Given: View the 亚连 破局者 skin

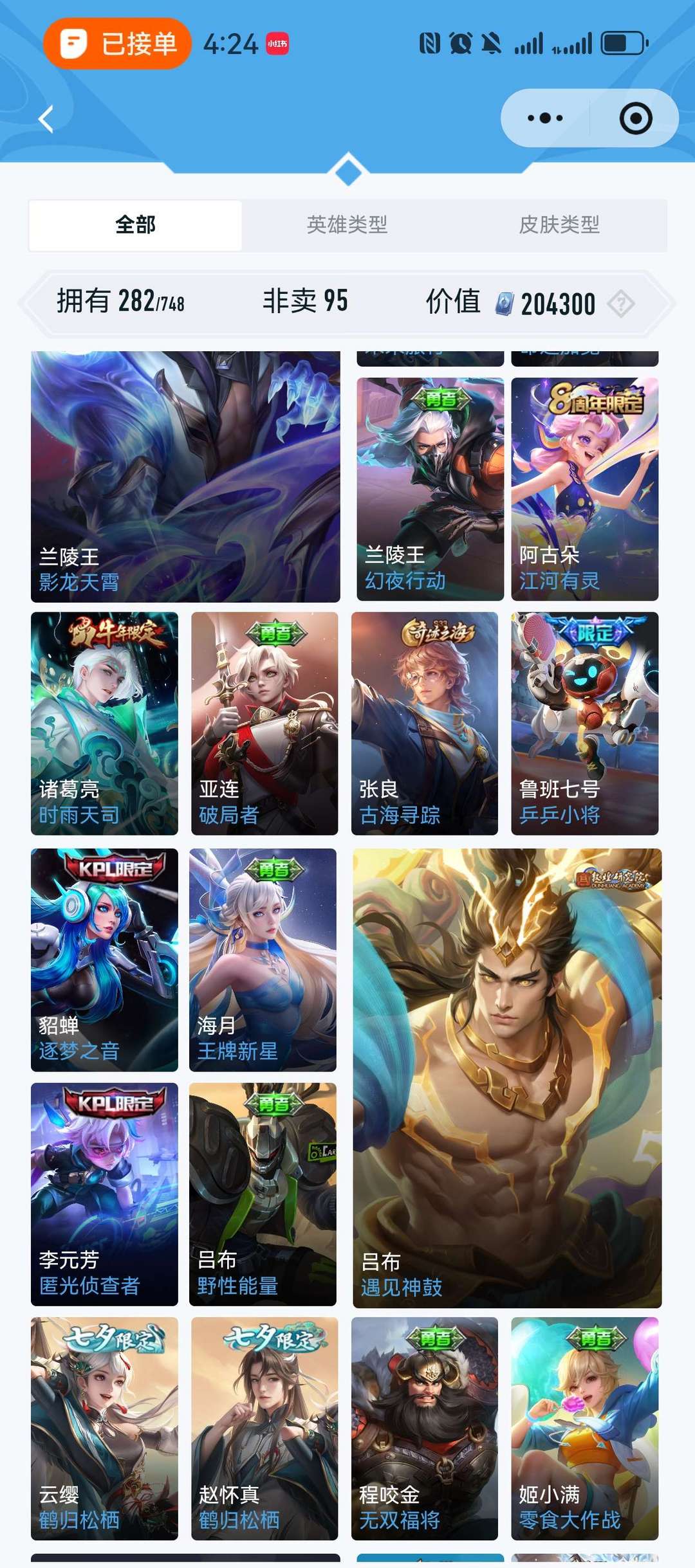Looking at the screenshot, I should (264, 724).
